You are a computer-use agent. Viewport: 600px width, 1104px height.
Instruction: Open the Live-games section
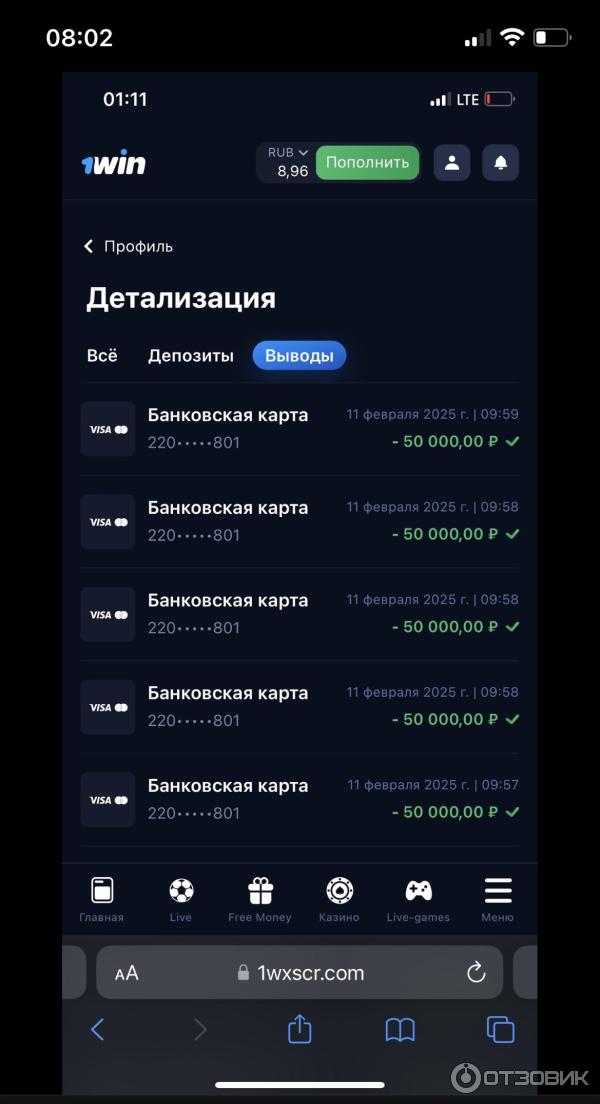click(x=418, y=899)
